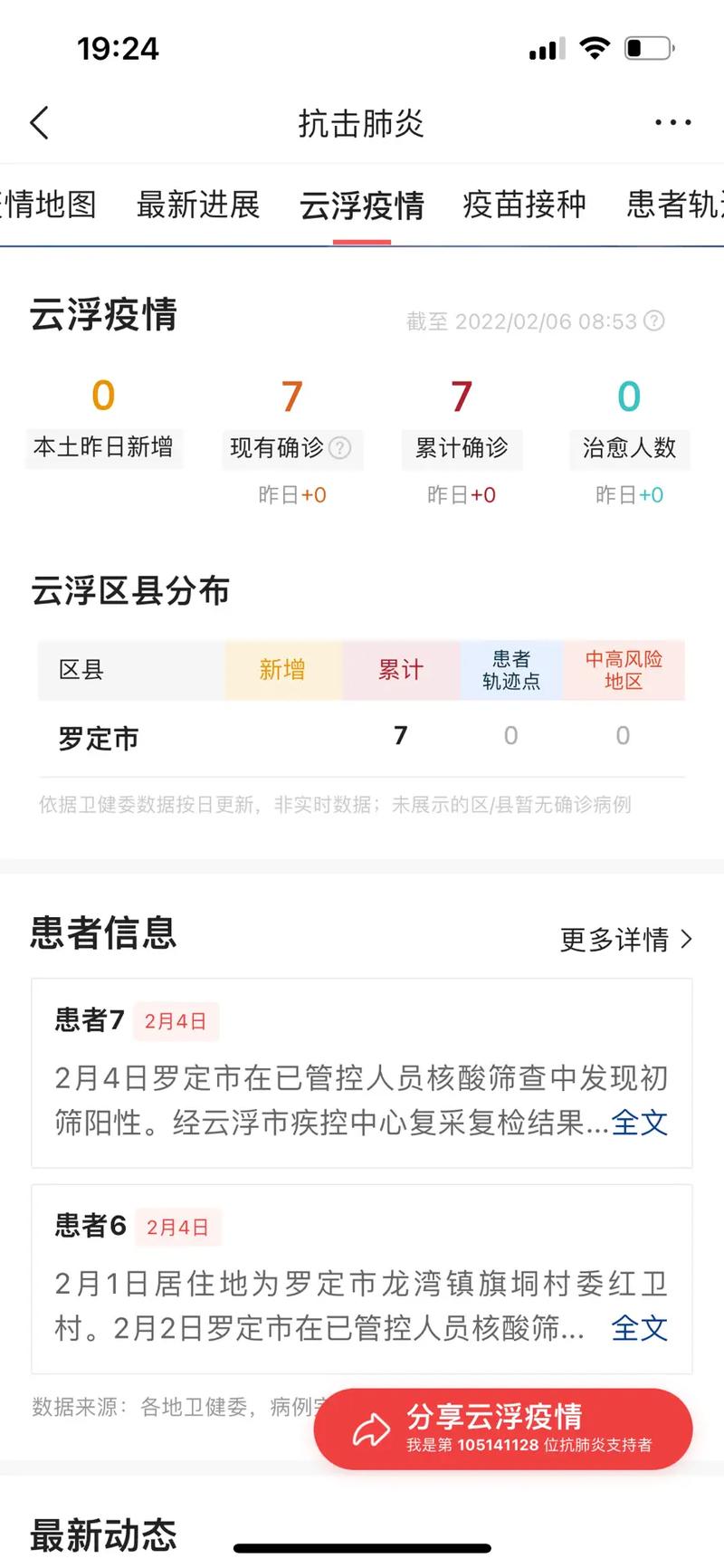Expand the full text of 患者6
This screenshot has width=724, height=1568.
(x=639, y=1329)
